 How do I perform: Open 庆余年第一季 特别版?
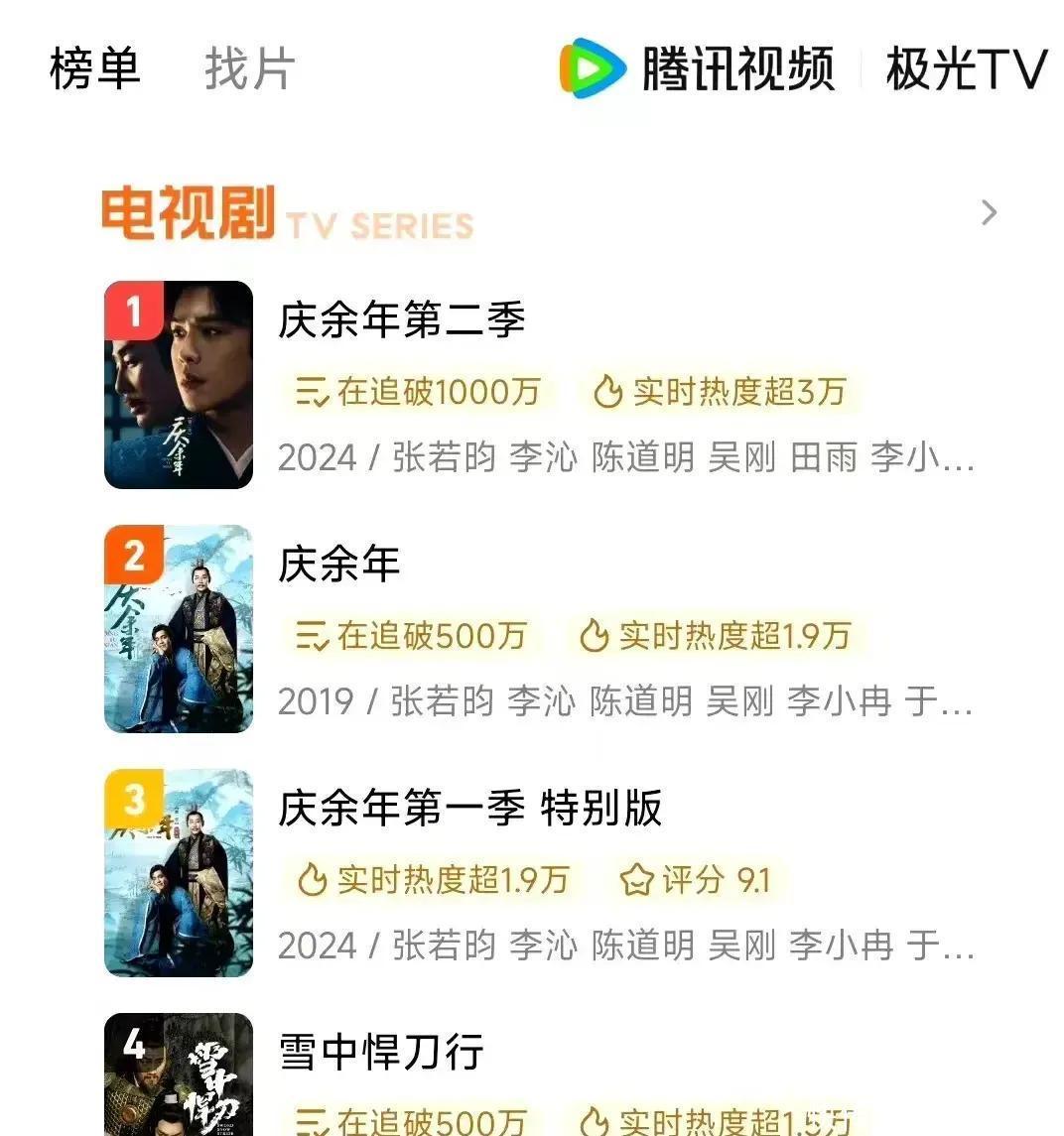tap(469, 809)
